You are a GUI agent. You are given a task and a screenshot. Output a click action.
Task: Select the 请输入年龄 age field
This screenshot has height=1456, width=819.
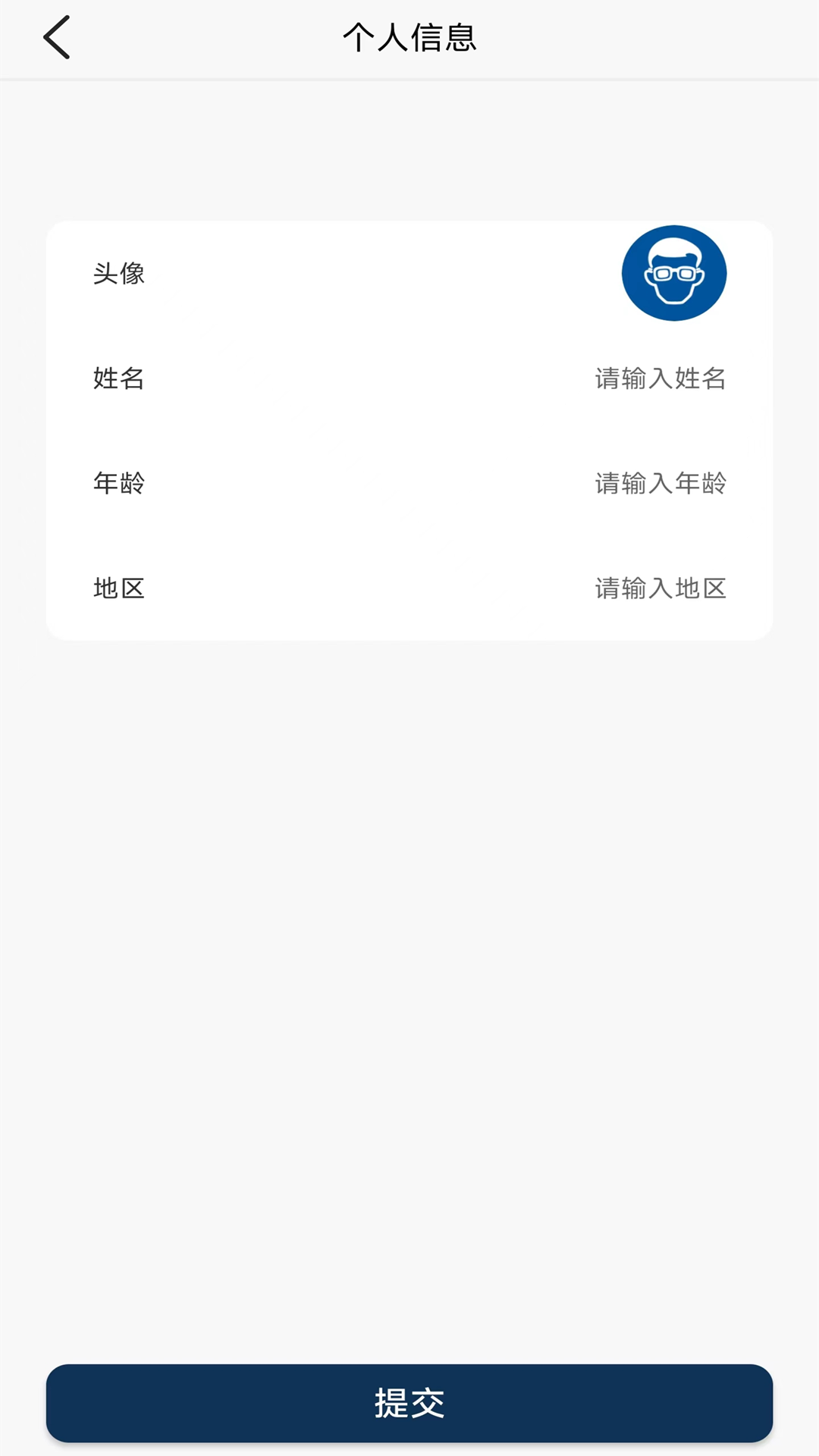[660, 483]
